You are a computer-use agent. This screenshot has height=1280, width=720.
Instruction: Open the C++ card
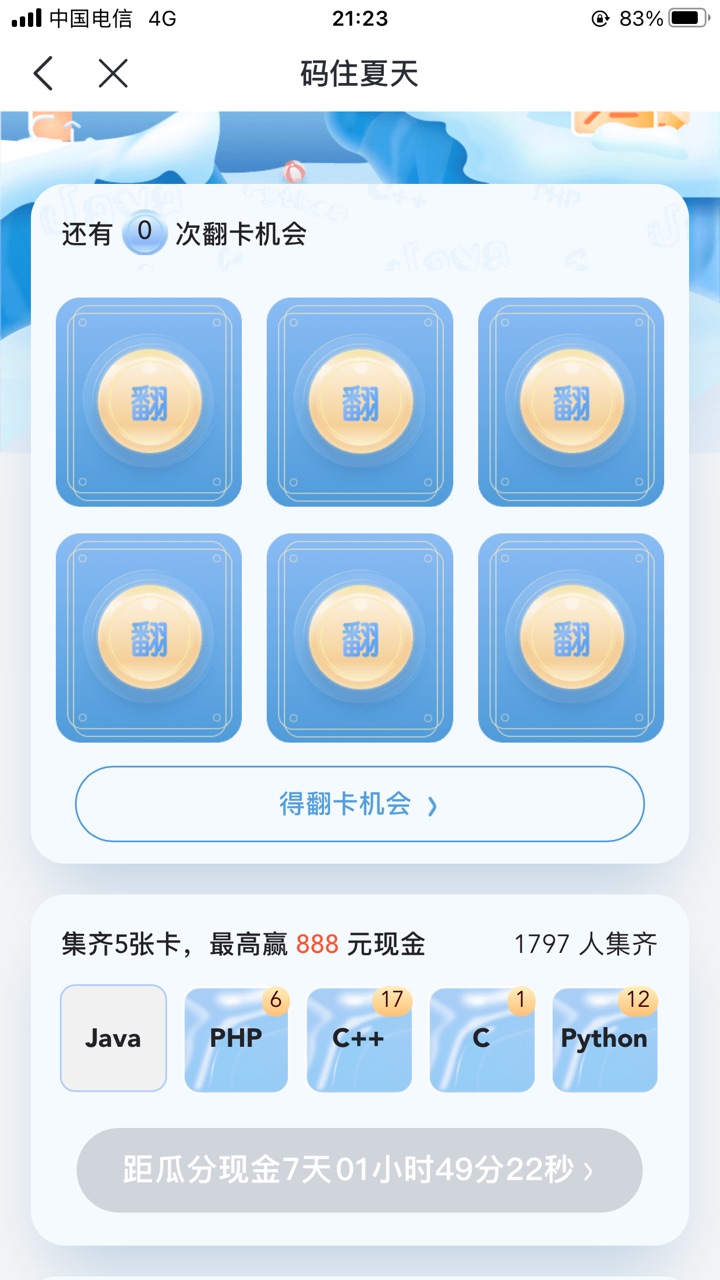(359, 1040)
